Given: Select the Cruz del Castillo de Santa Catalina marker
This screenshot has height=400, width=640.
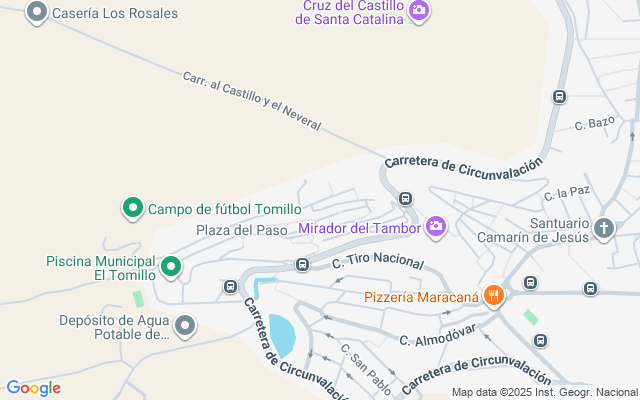Looking at the screenshot, I should click(419, 11).
